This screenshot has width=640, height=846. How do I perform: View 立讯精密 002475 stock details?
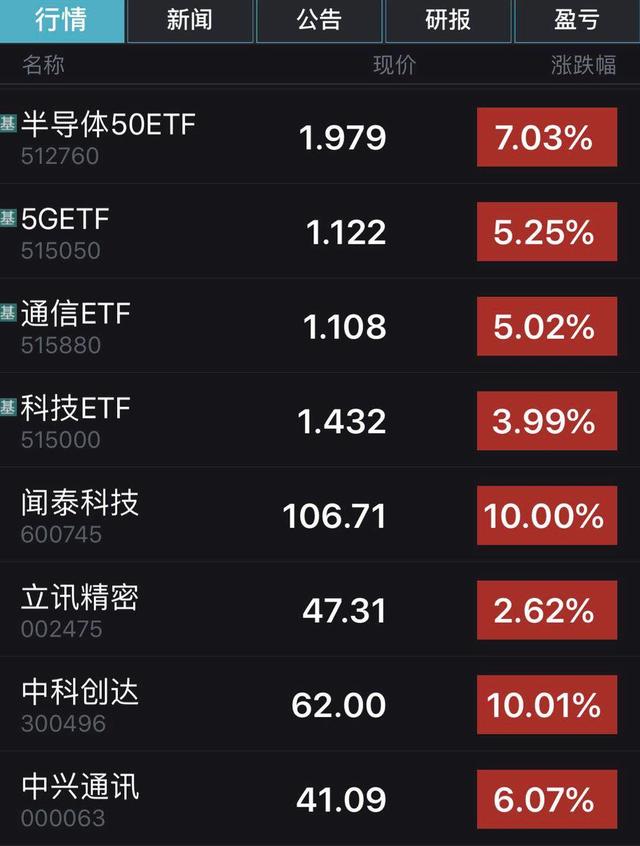[80, 610]
